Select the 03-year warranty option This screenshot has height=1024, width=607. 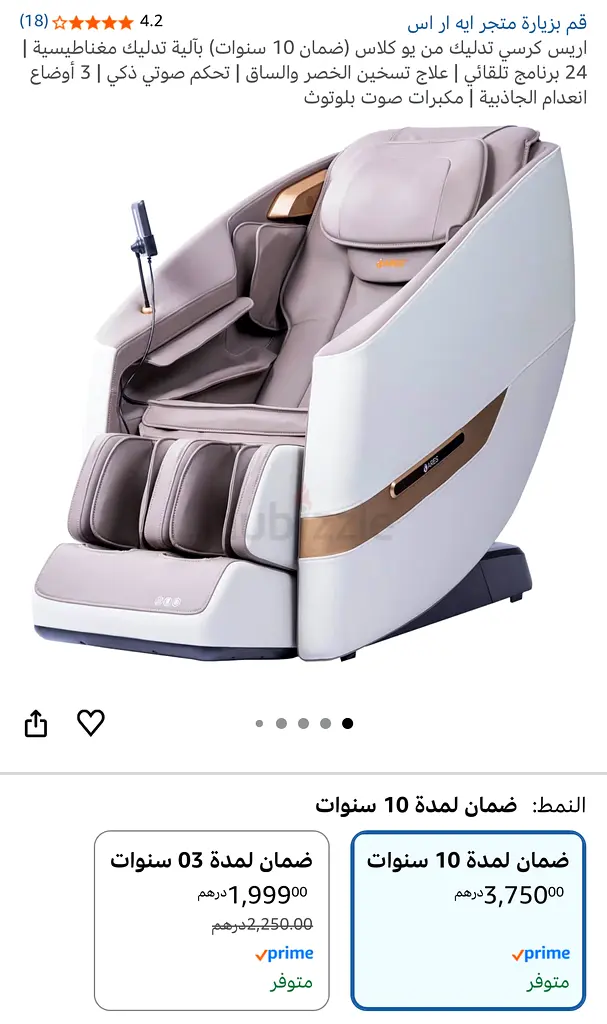[x=212, y=920]
